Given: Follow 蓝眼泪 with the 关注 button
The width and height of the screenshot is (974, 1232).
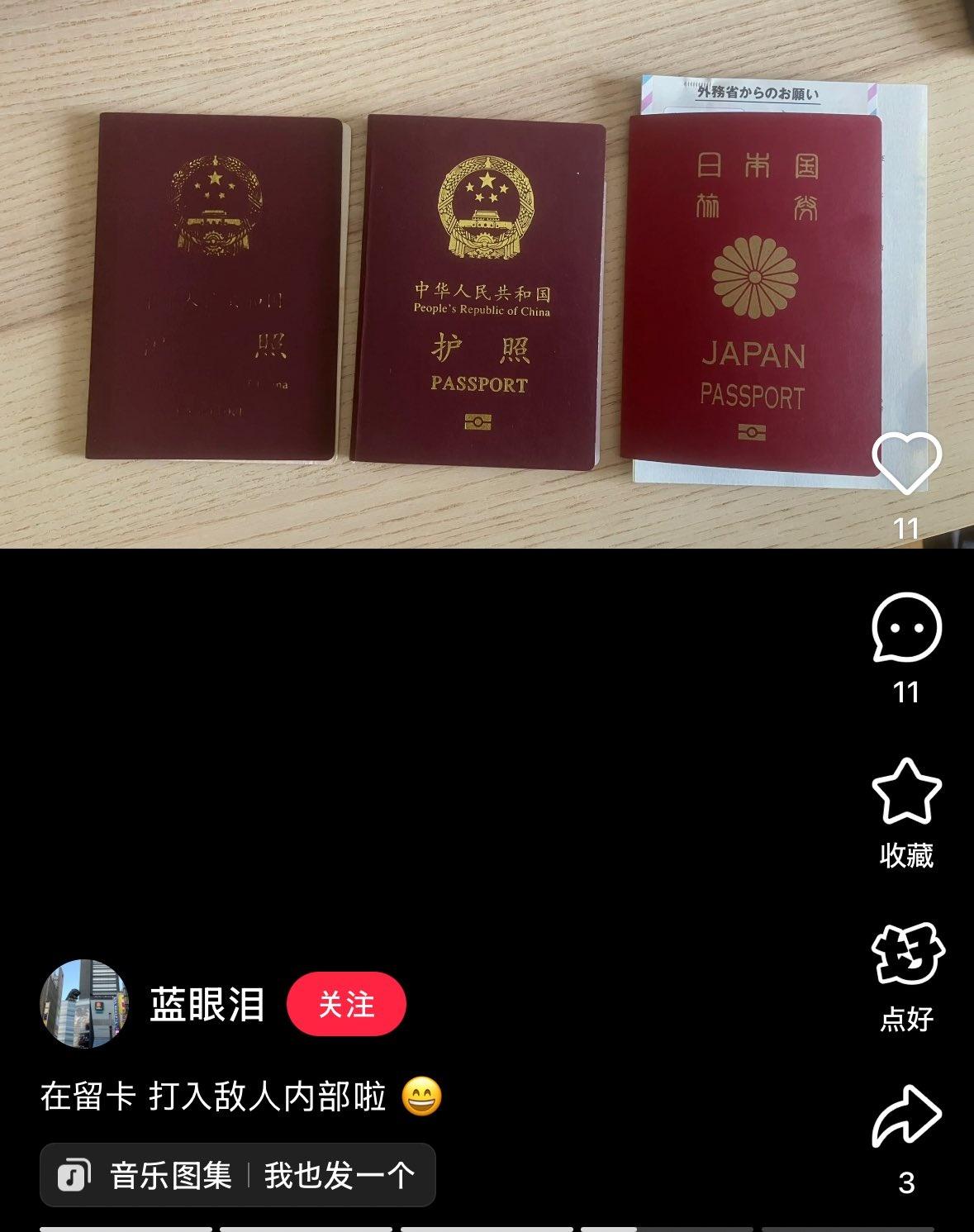Looking at the screenshot, I should [x=346, y=1004].
